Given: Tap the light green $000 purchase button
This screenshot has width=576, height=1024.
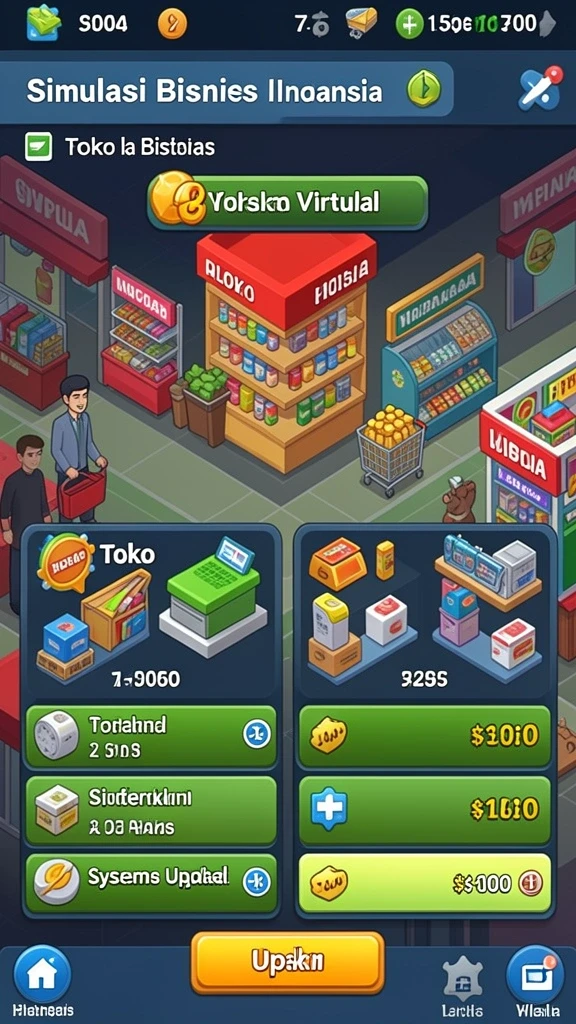Looking at the screenshot, I should (x=424, y=883).
